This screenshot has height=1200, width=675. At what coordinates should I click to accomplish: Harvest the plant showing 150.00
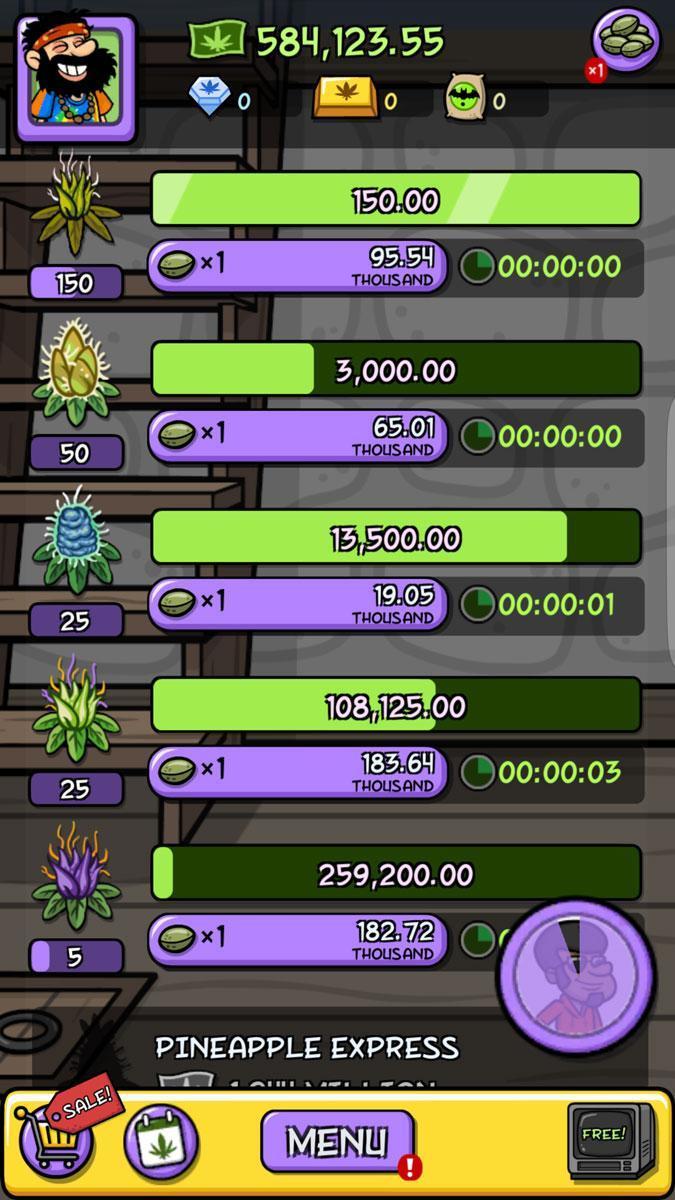coord(395,199)
